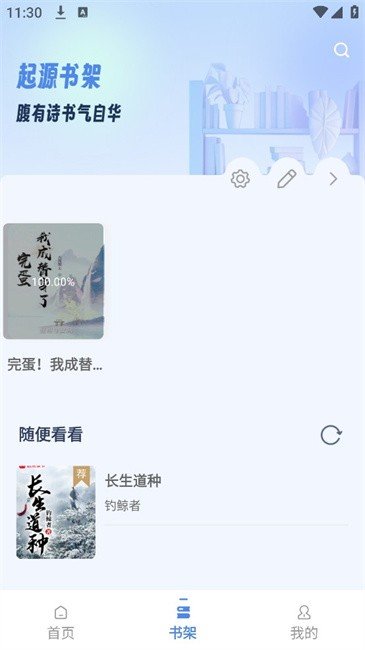365x650 pixels.
Task: Open bookshelf settings gear
Action: click(240, 179)
